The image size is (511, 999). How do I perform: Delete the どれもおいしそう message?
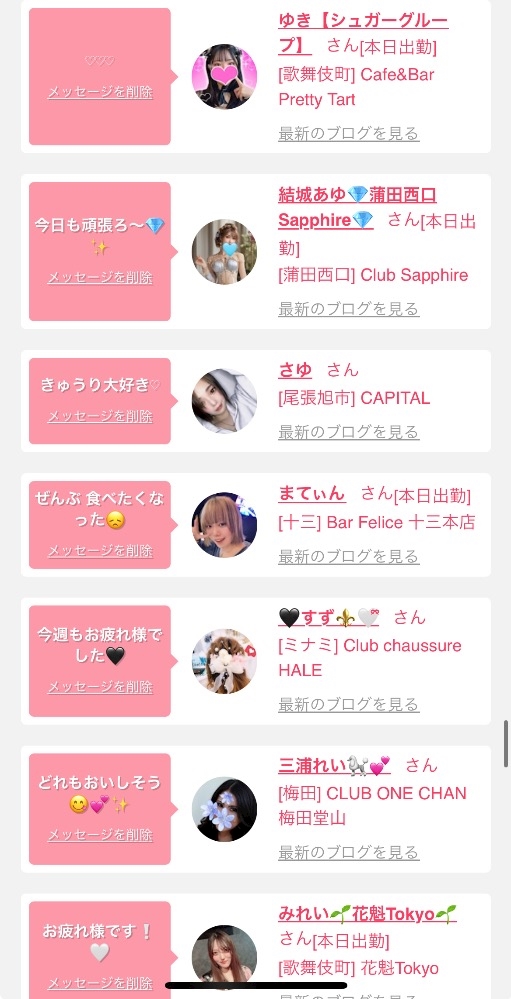pos(100,835)
